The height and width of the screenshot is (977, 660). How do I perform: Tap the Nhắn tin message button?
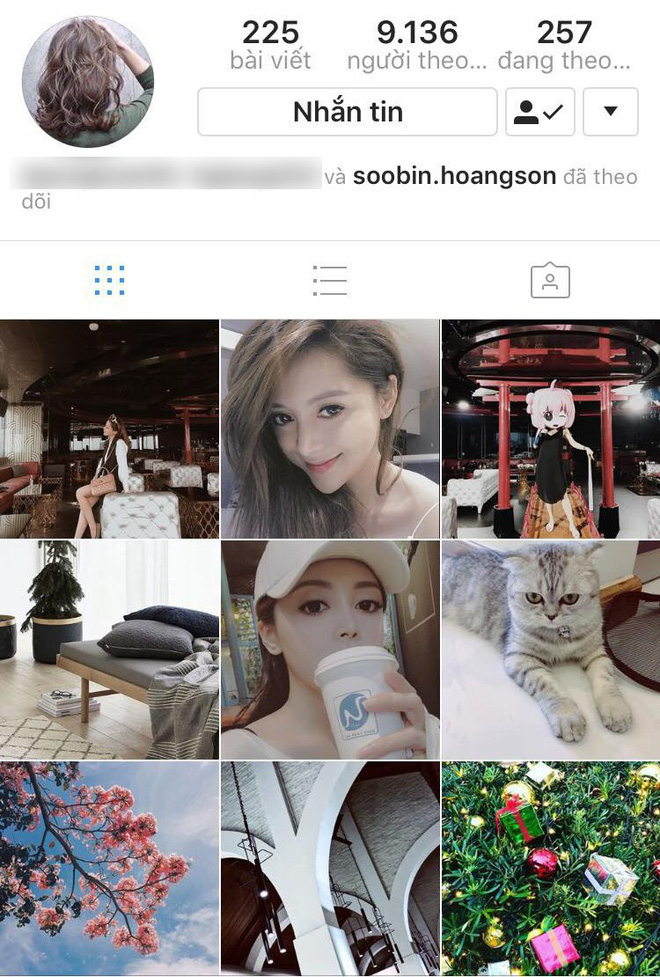[x=347, y=112]
